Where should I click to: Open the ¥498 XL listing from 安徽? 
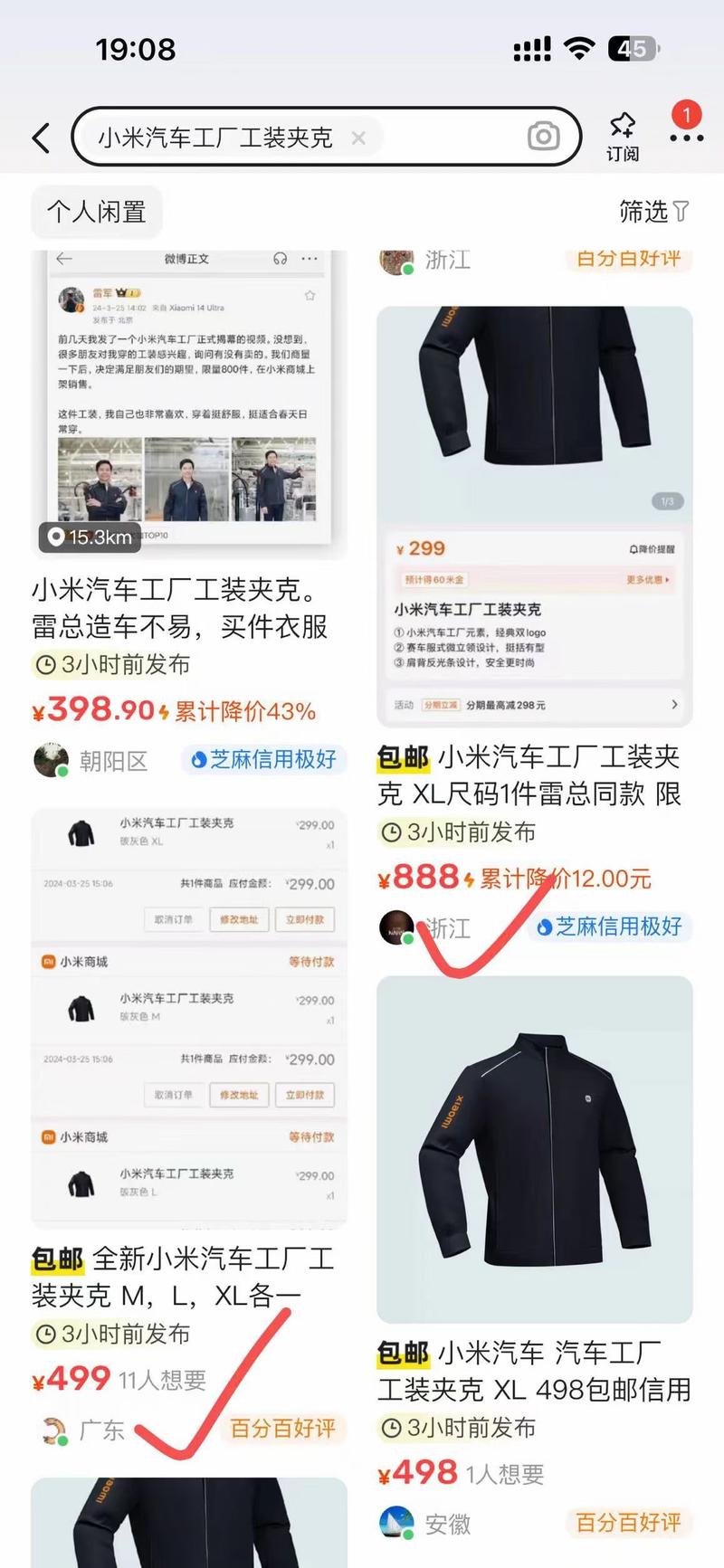pyautogui.click(x=534, y=1371)
